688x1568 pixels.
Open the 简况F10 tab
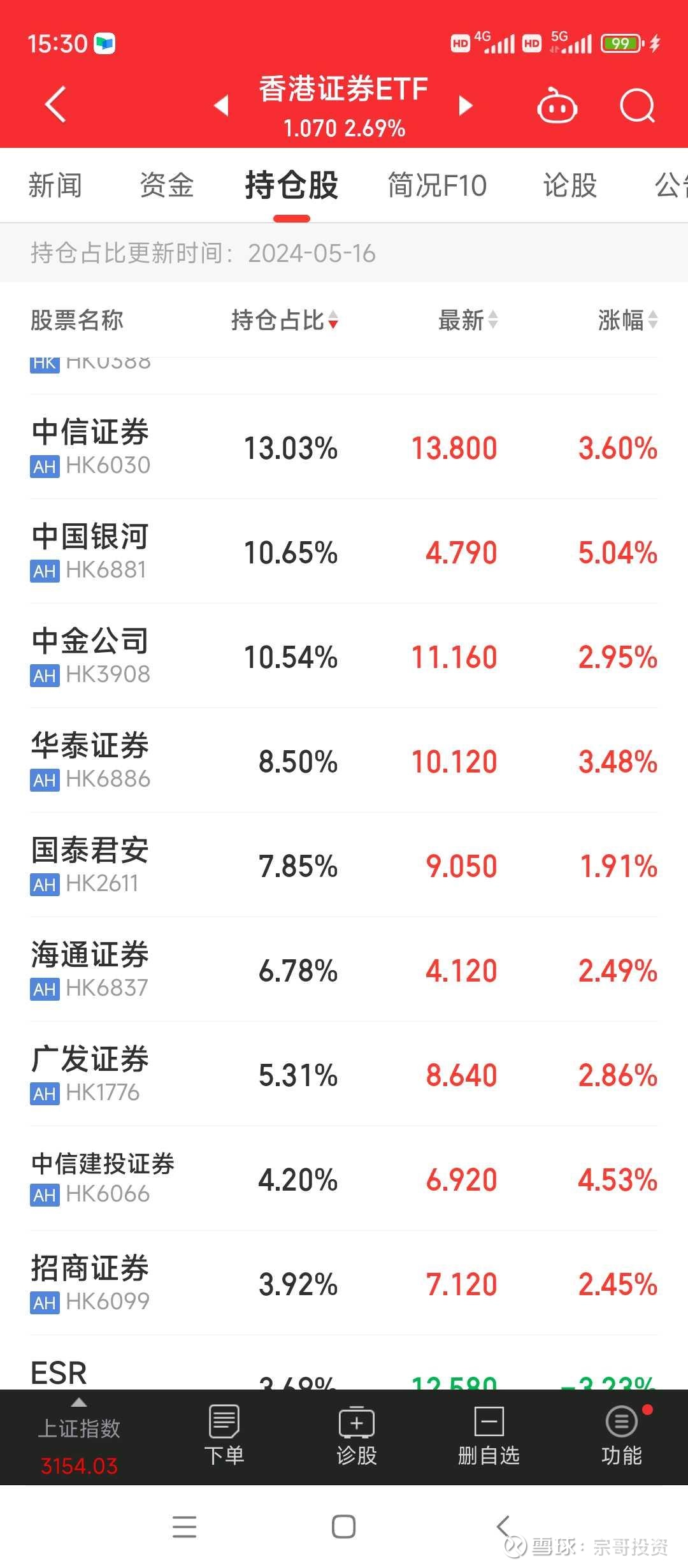[437, 185]
